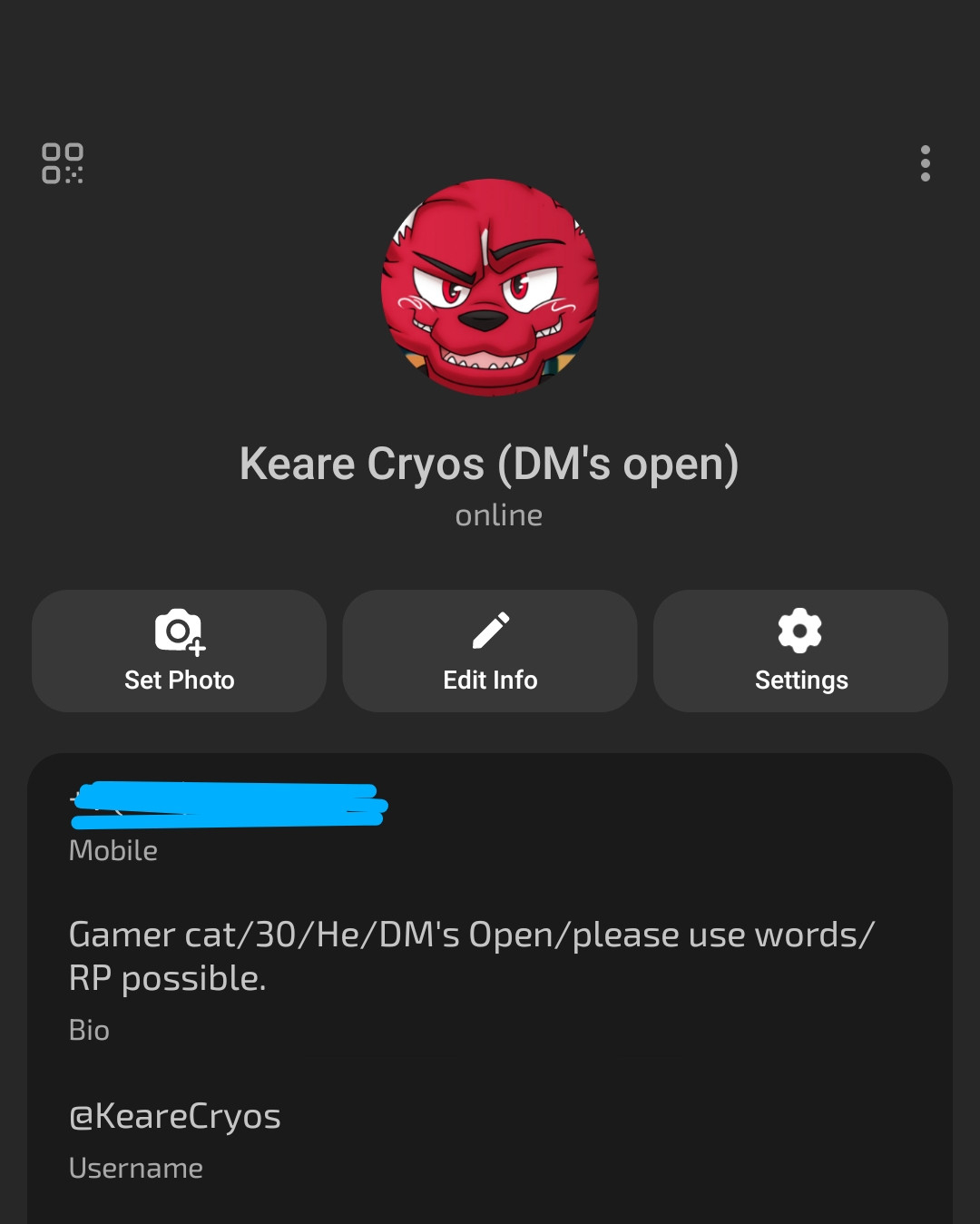View the profile picture

[x=490, y=287]
